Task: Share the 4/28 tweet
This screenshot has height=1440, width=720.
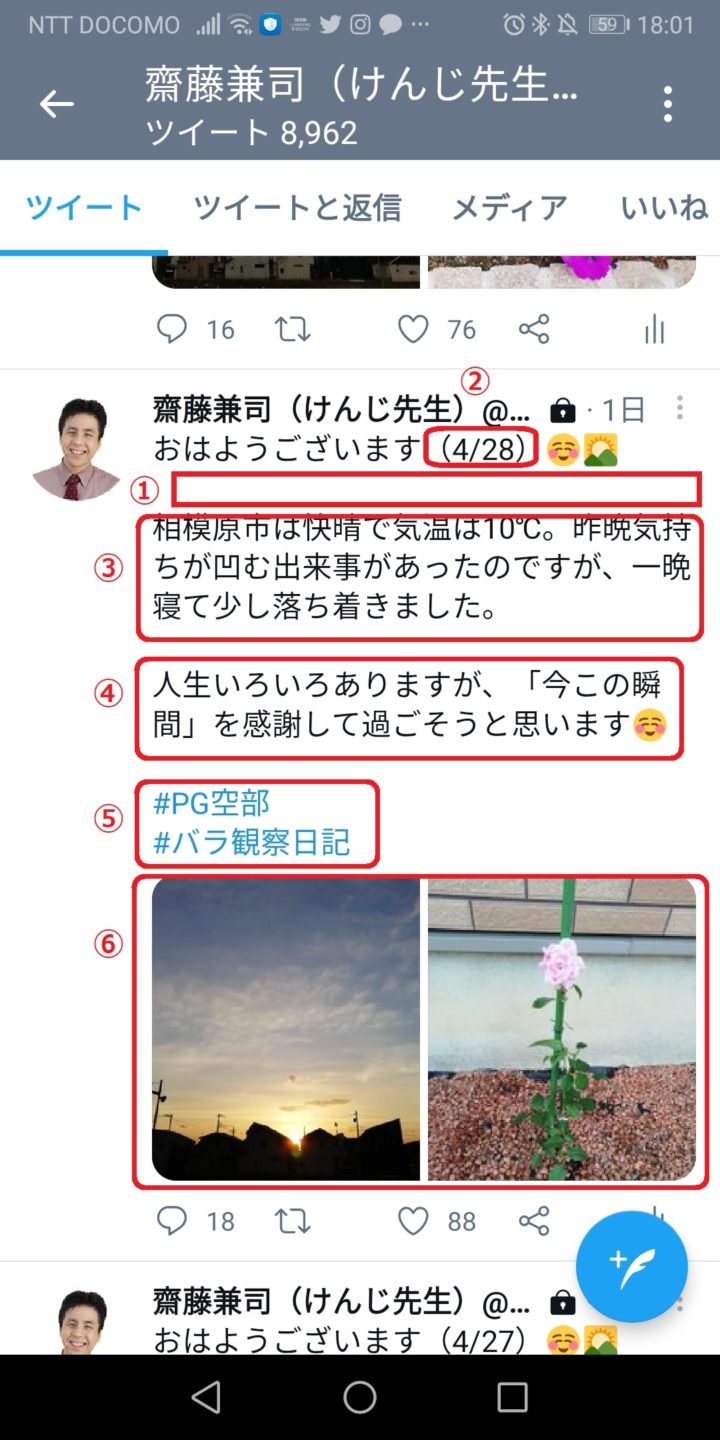Action: 534,1221
